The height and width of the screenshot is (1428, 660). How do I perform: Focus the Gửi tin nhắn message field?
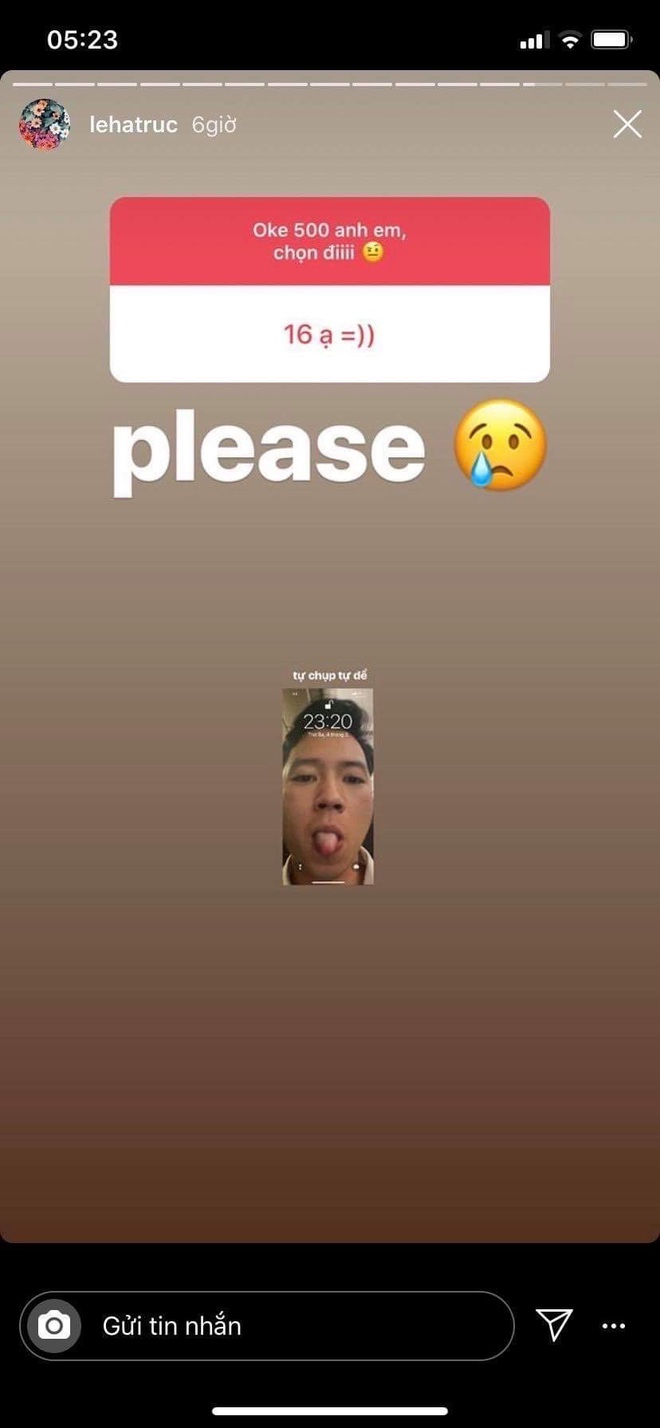(267, 1326)
